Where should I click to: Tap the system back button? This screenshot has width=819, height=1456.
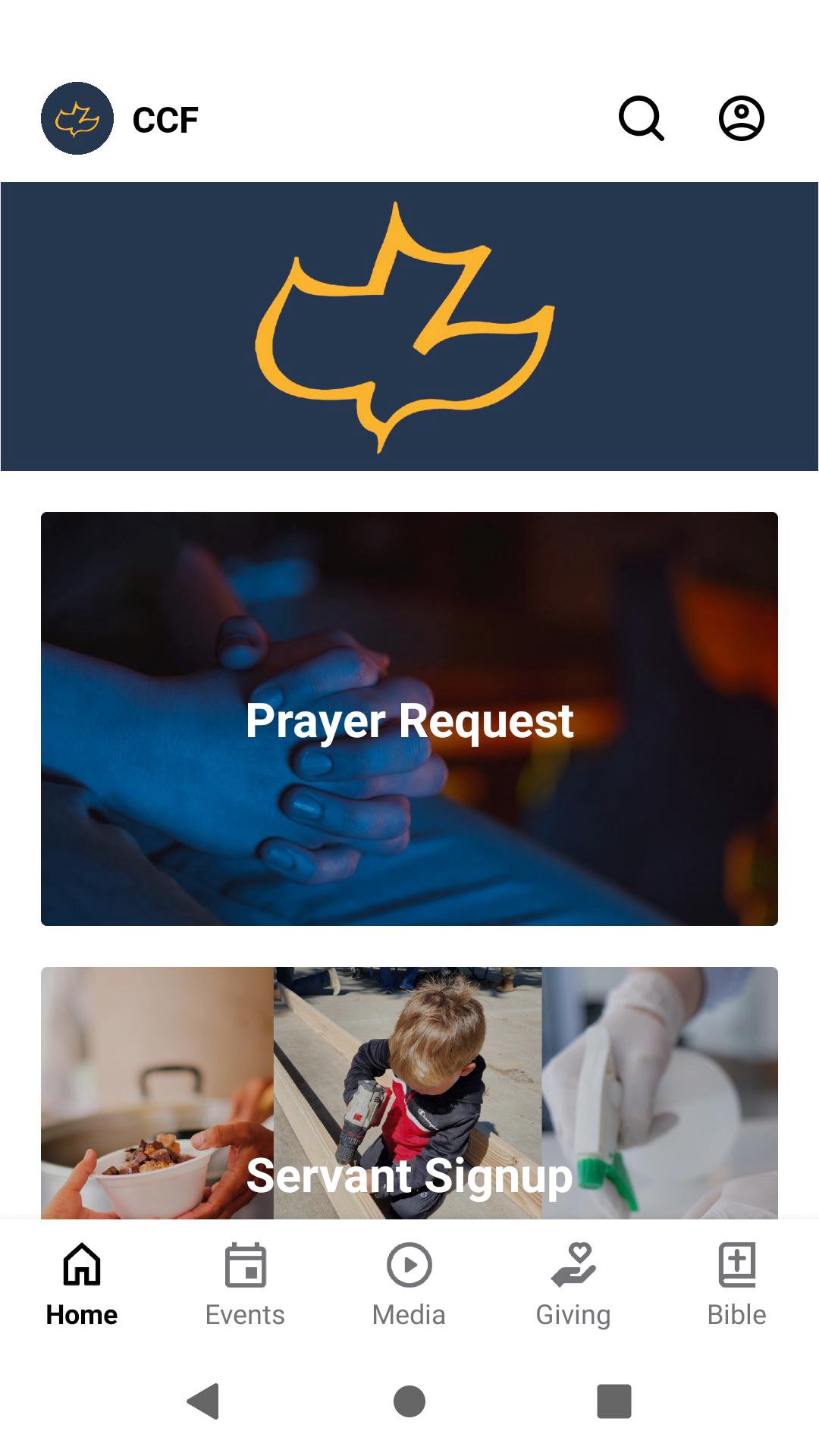coord(203,1401)
